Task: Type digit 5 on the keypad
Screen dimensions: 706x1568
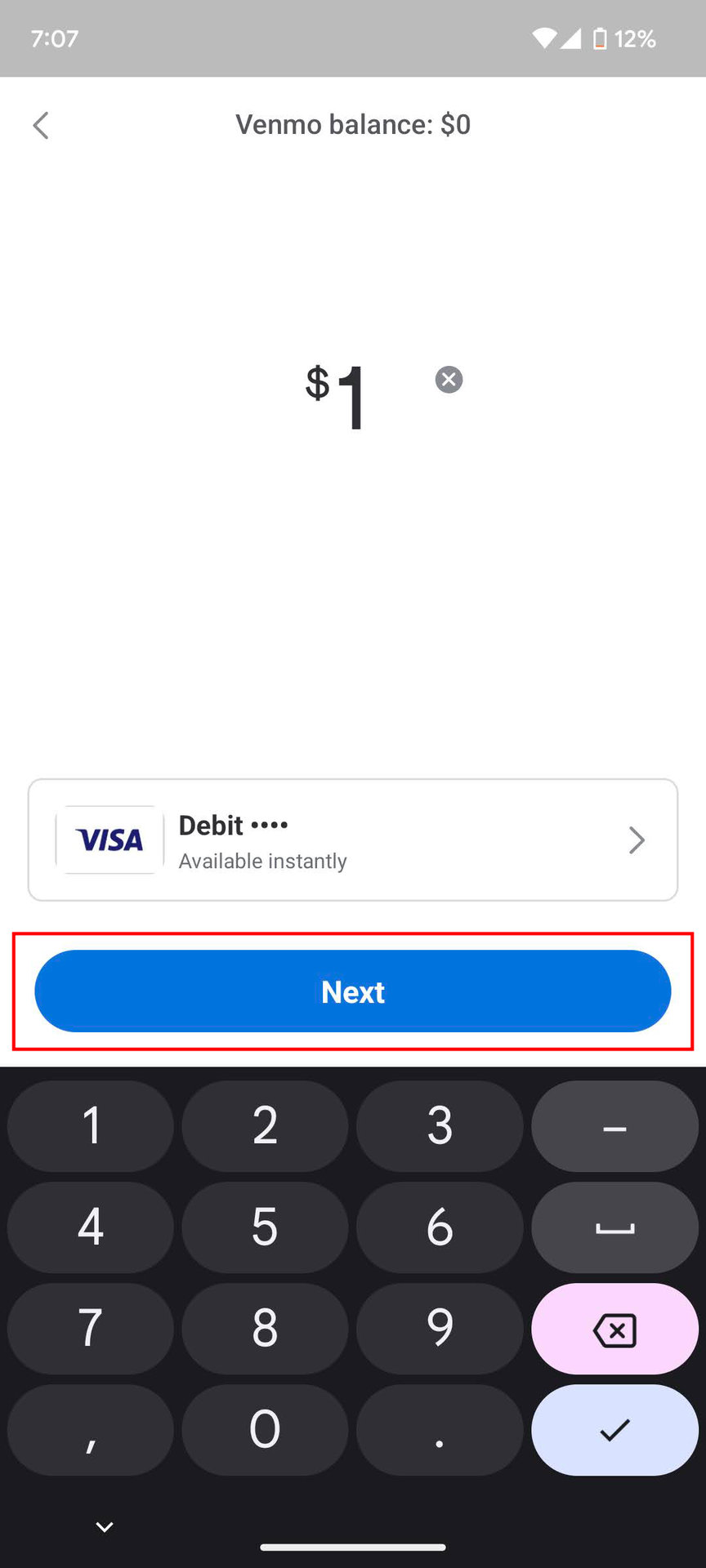Action: pyautogui.click(x=265, y=1227)
